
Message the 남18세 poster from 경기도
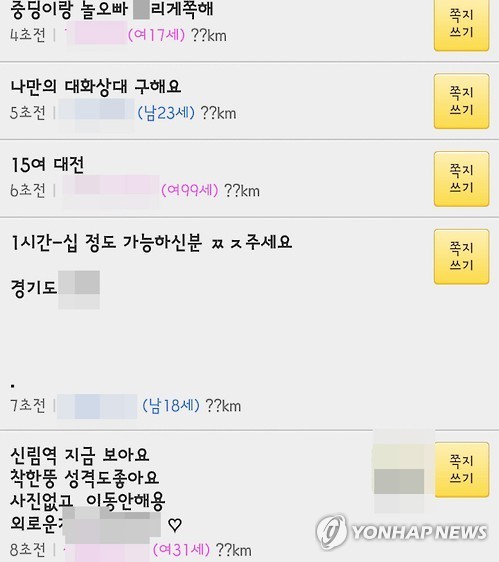[461, 257]
